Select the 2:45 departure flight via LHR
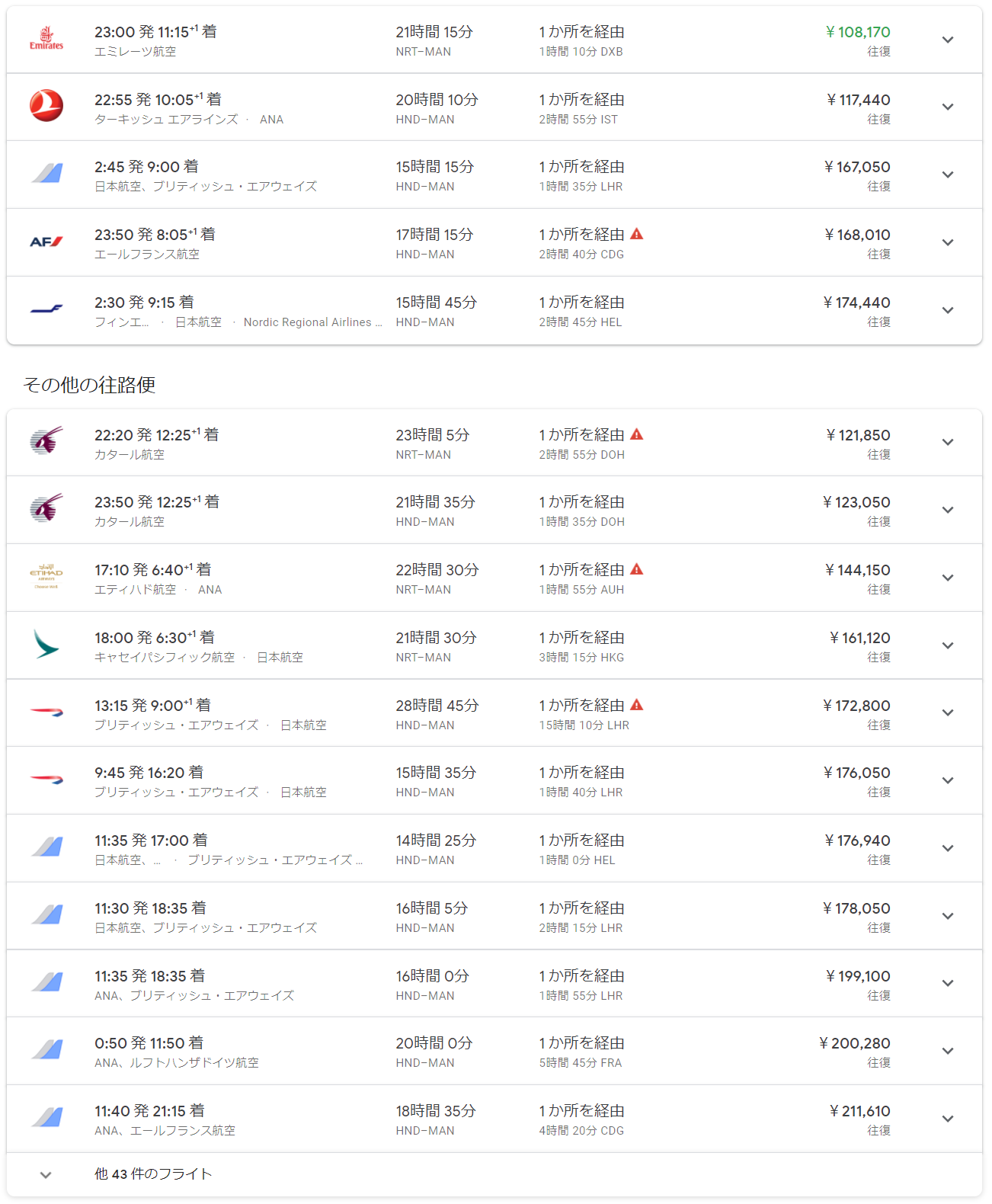The width and height of the screenshot is (992, 1204). click(457, 175)
